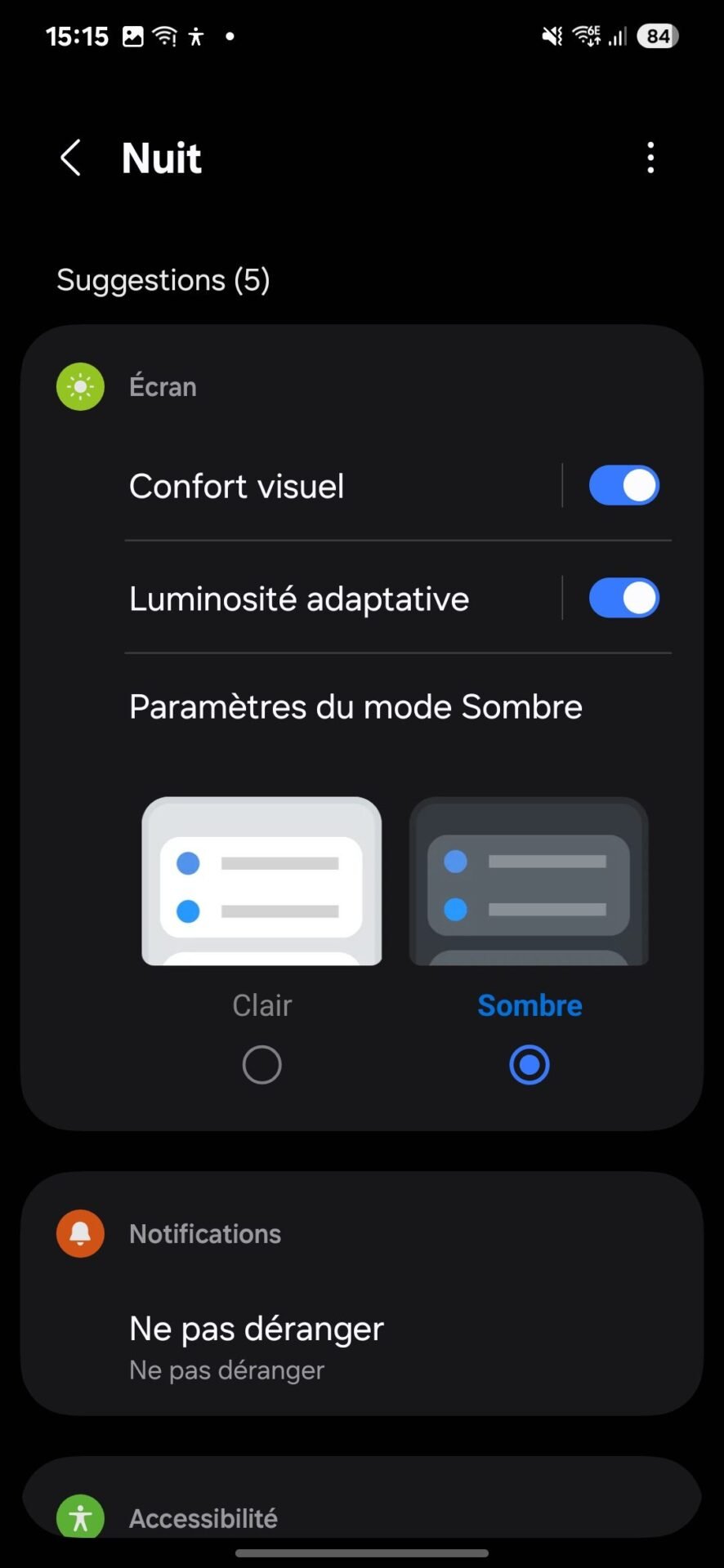
Task: Open Luminosité adaptative settings
Action: pyautogui.click(x=343, y=599)
